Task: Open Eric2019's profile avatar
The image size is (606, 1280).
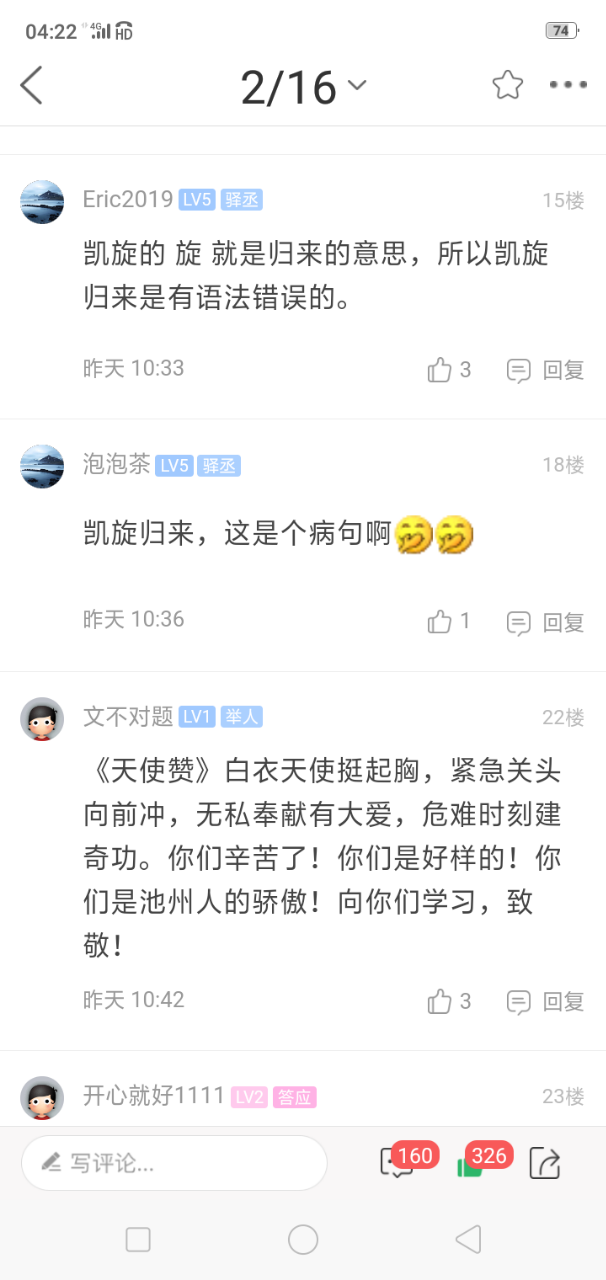Action: click(42, 202)
